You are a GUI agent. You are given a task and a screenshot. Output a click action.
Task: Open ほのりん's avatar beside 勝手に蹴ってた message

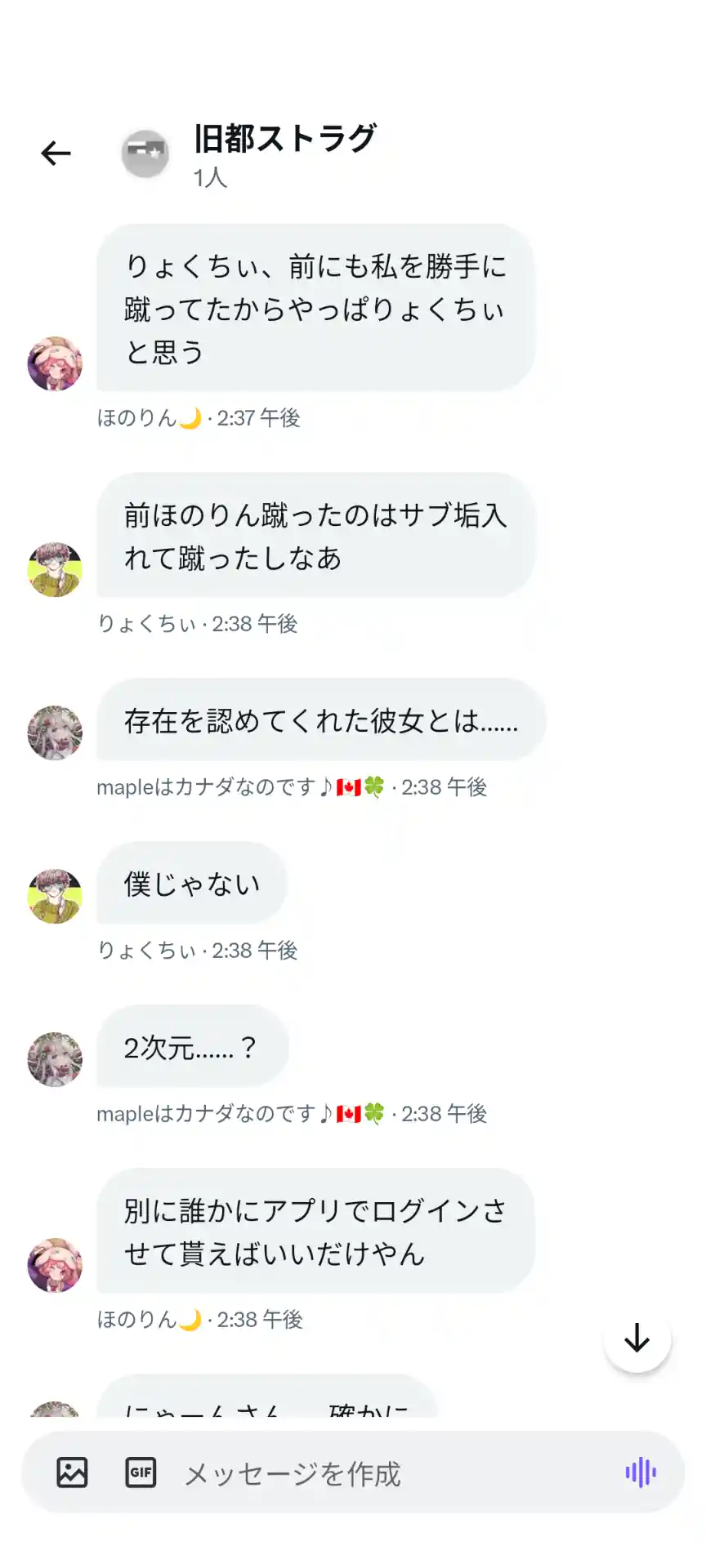tap(55, 363)
